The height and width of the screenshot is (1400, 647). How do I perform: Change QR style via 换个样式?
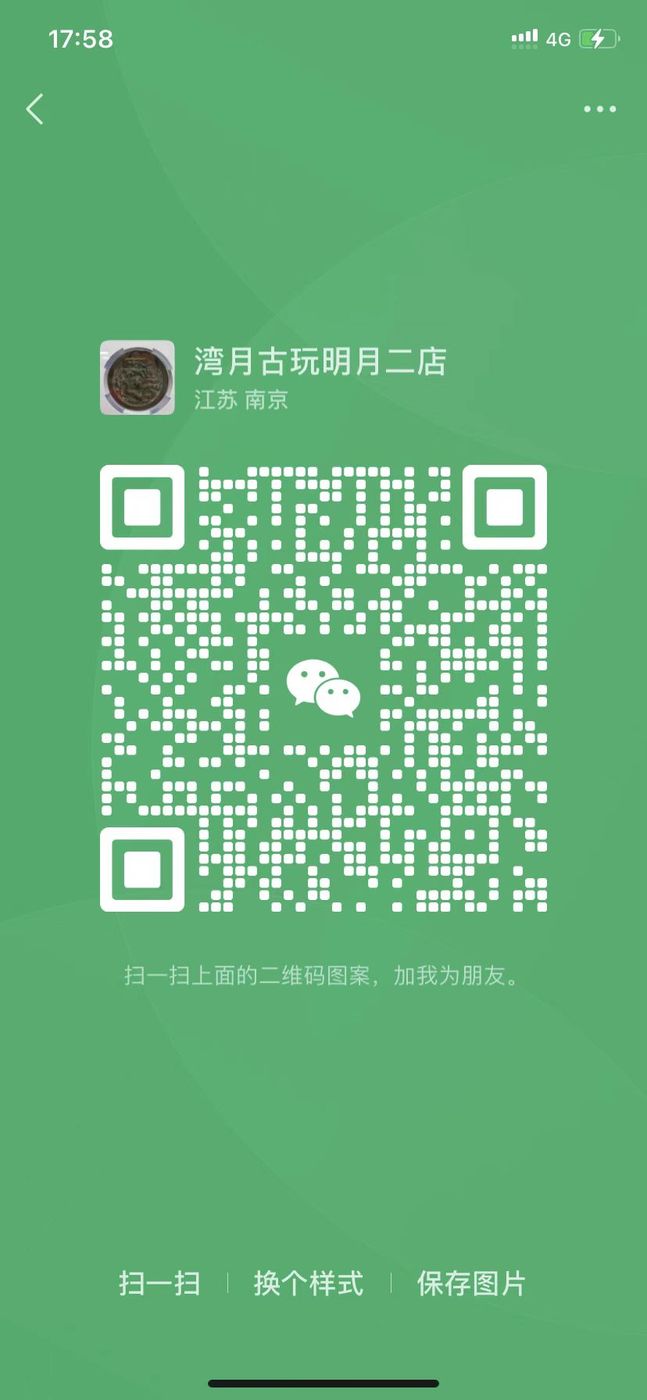pos(308,1283)
